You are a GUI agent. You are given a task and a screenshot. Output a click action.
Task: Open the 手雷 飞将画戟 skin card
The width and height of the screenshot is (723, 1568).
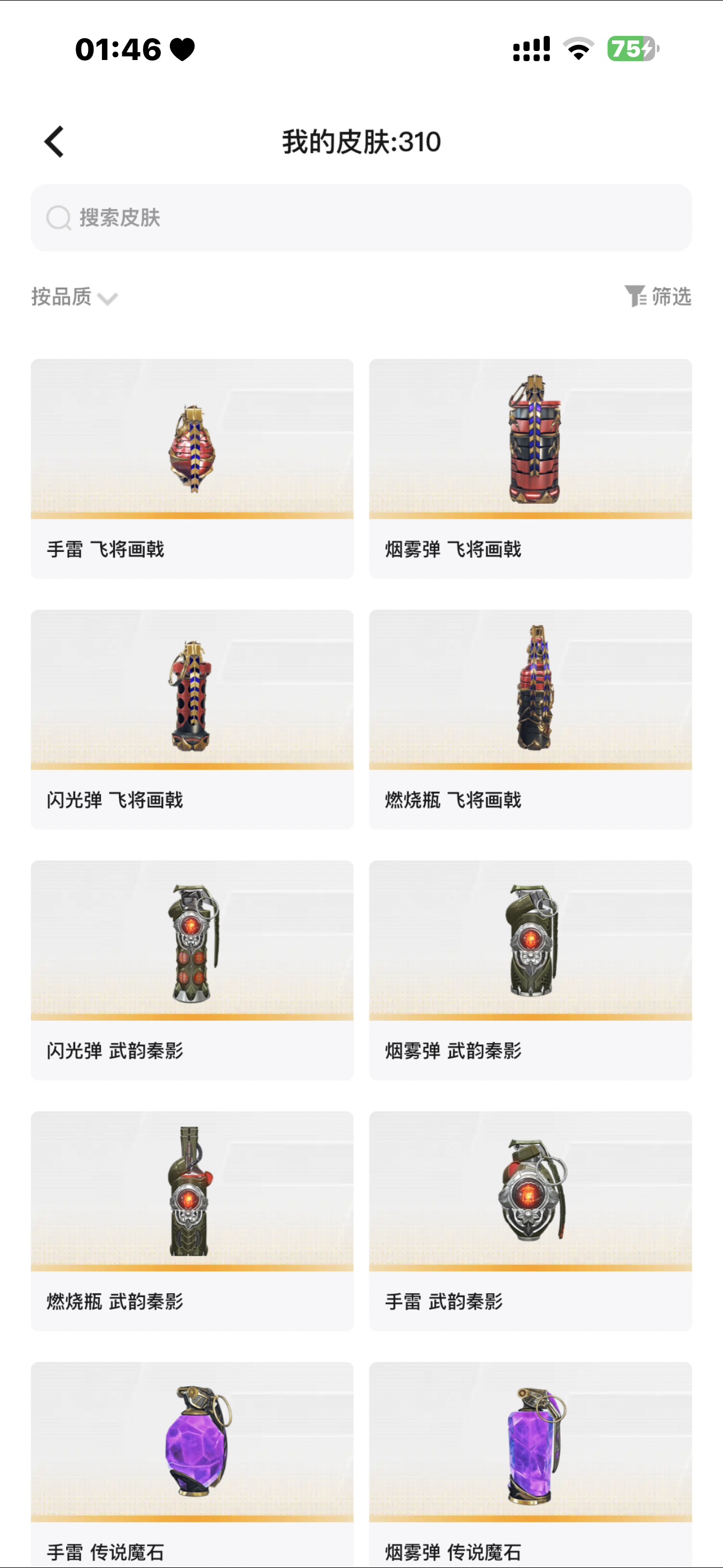(x=192, y=468)
